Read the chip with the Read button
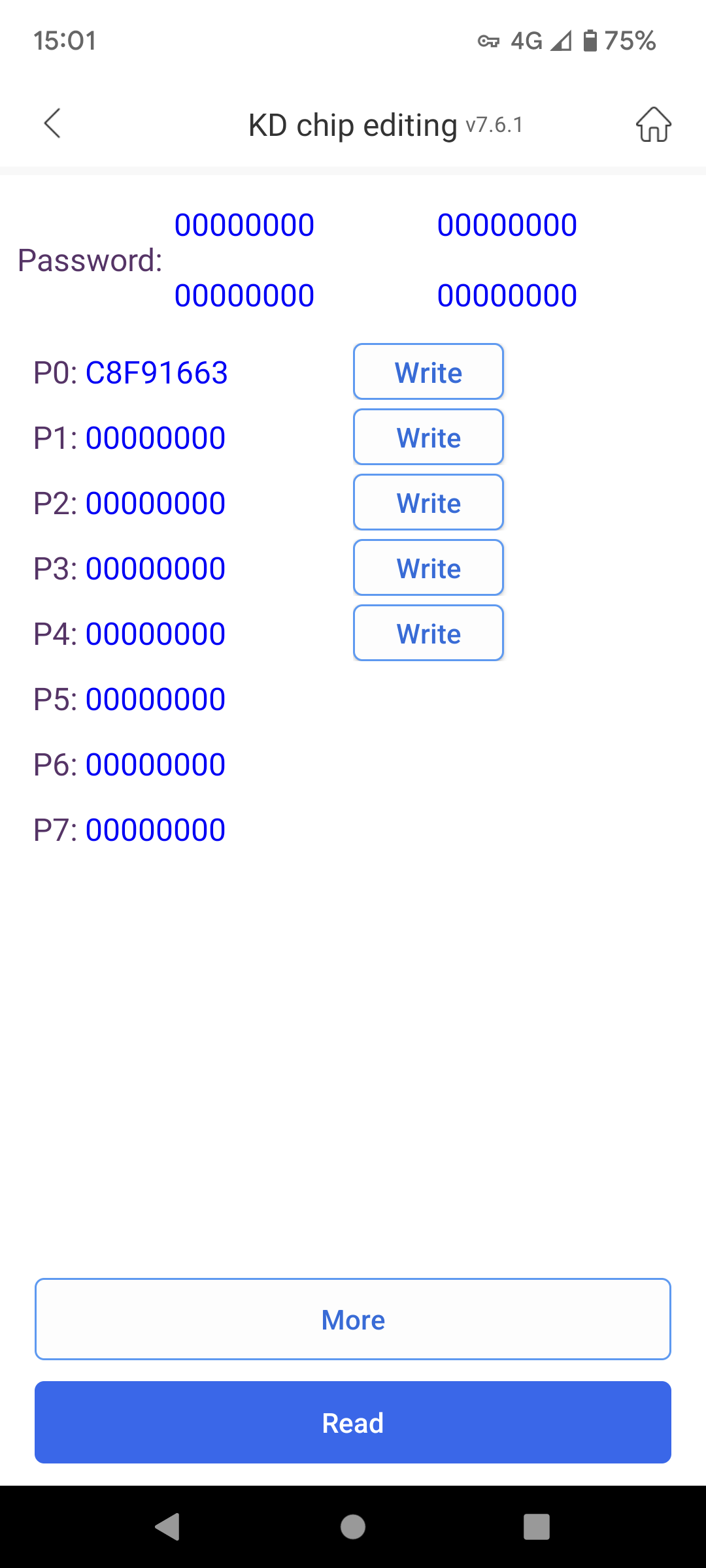Viewport: 706px width, 1568px height. [x=353, y=1422]
